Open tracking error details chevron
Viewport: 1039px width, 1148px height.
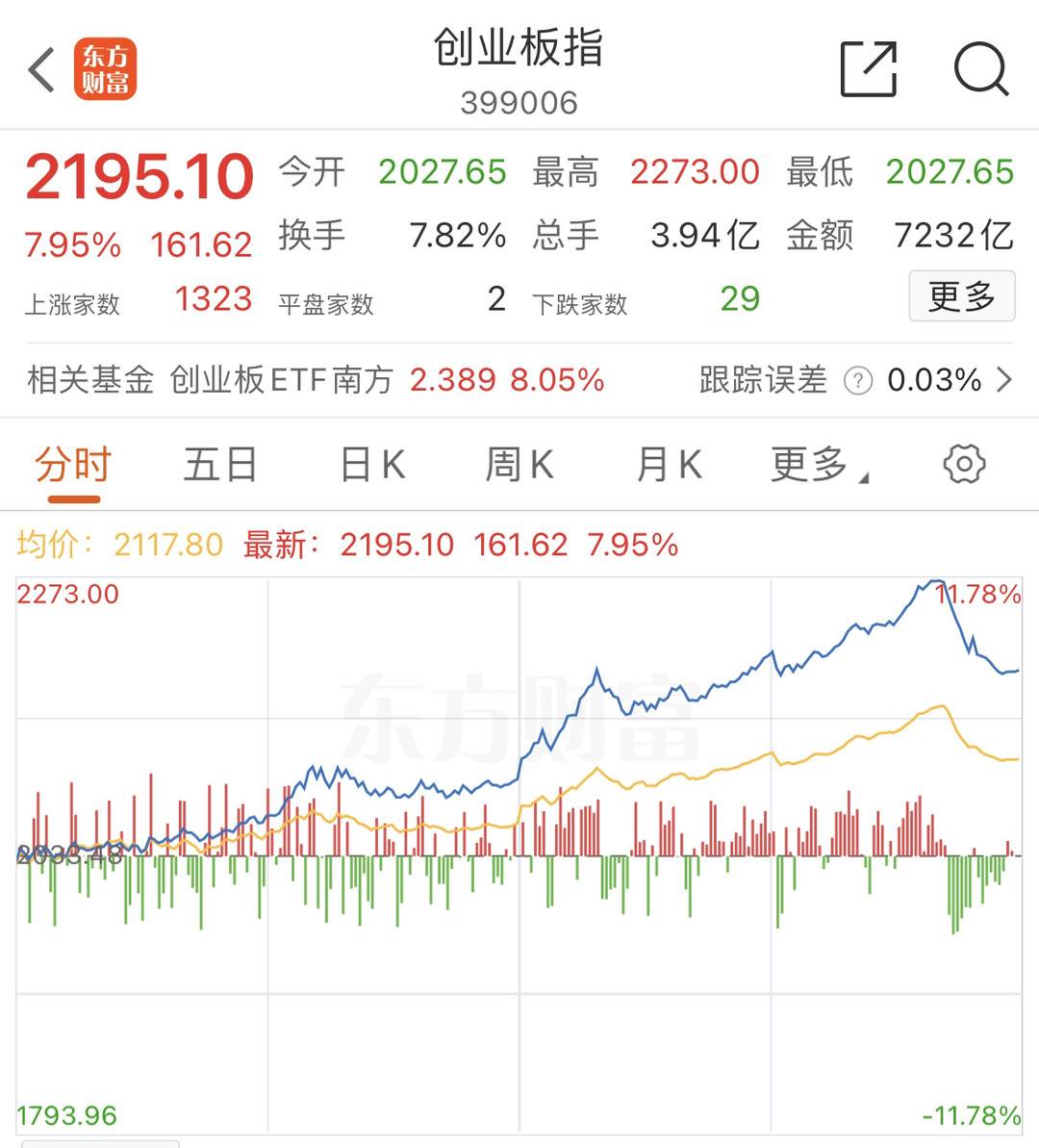1004,380
